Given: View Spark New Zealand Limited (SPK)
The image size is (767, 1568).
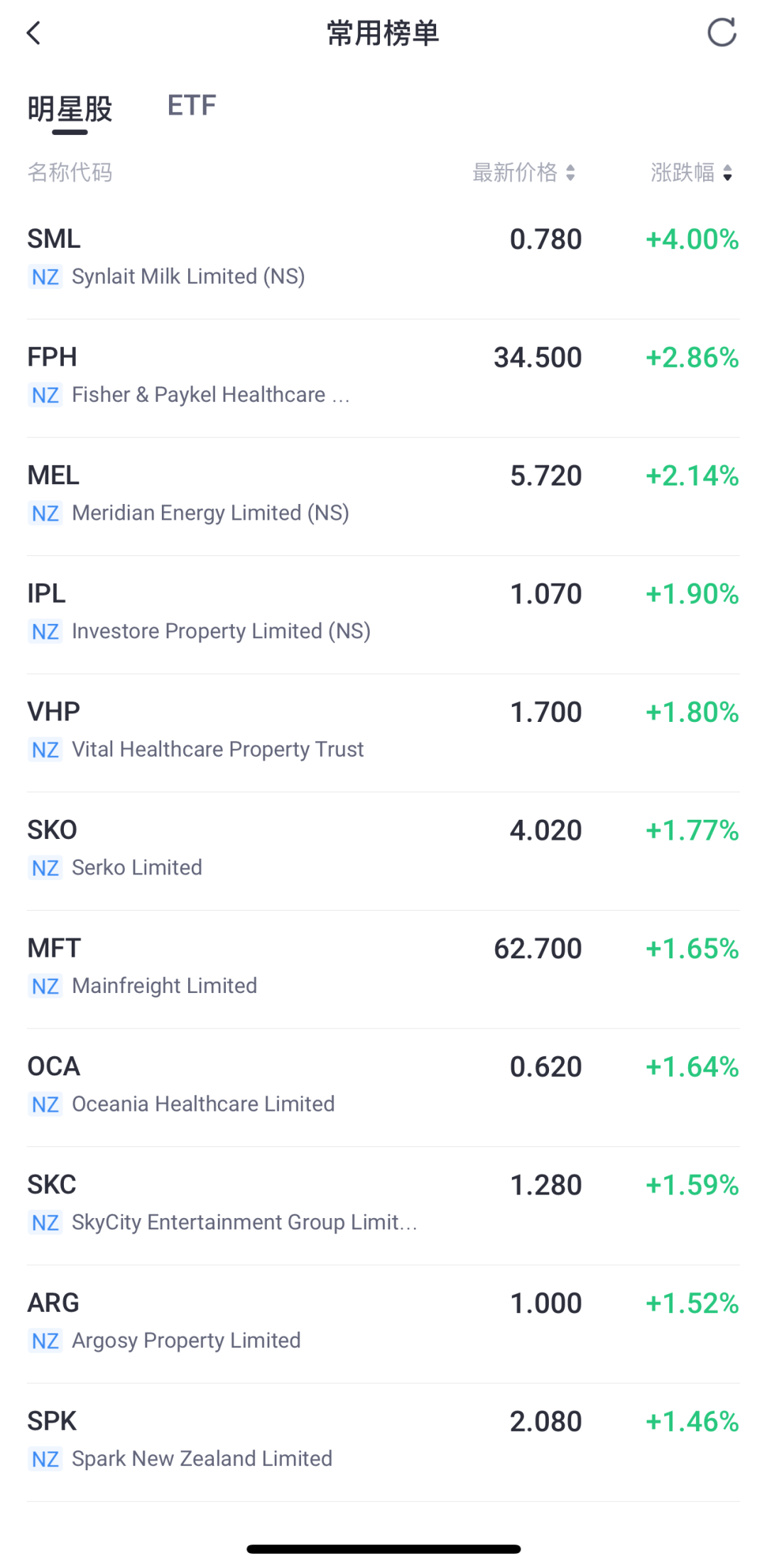Looking at the screenshot, I should (383, 1442).
